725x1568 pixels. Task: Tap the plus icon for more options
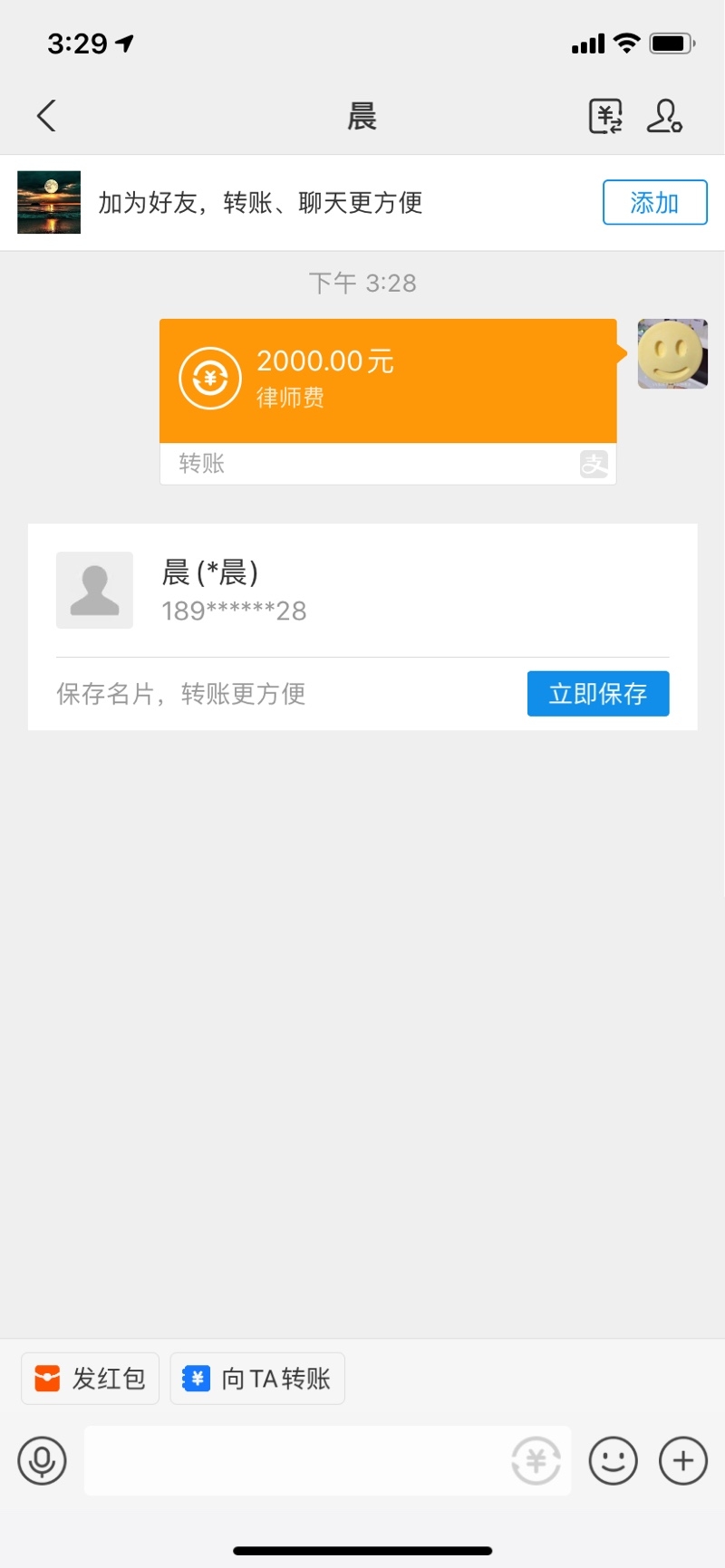682,1460
